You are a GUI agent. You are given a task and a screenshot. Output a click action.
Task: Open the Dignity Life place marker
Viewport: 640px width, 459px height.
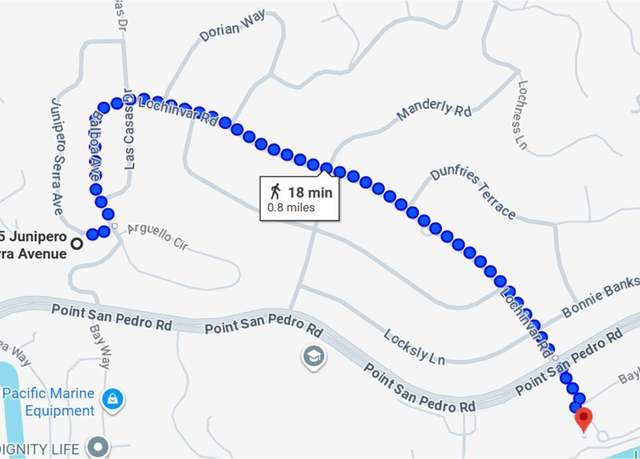pos(97,446)
